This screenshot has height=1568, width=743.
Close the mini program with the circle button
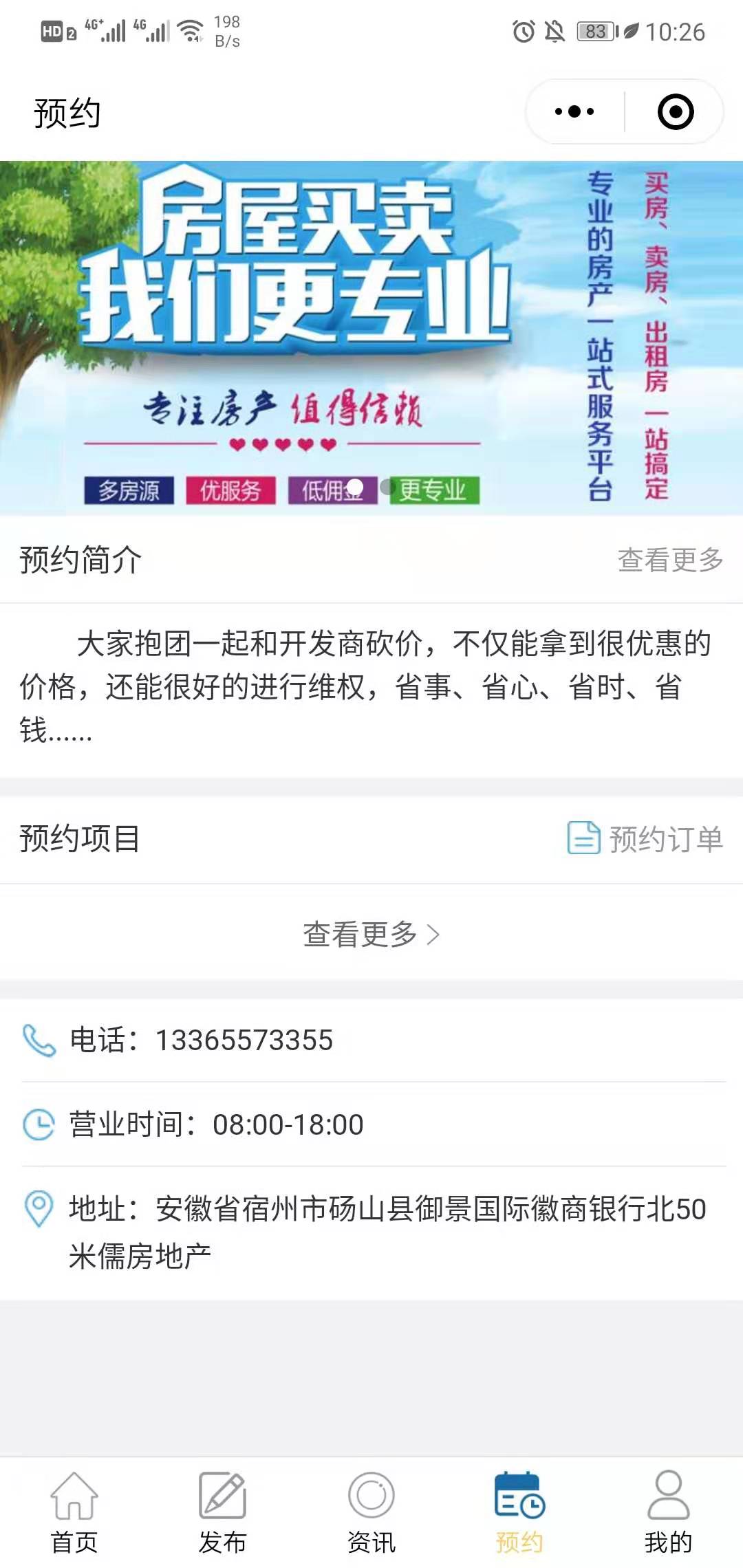point(676,111)
